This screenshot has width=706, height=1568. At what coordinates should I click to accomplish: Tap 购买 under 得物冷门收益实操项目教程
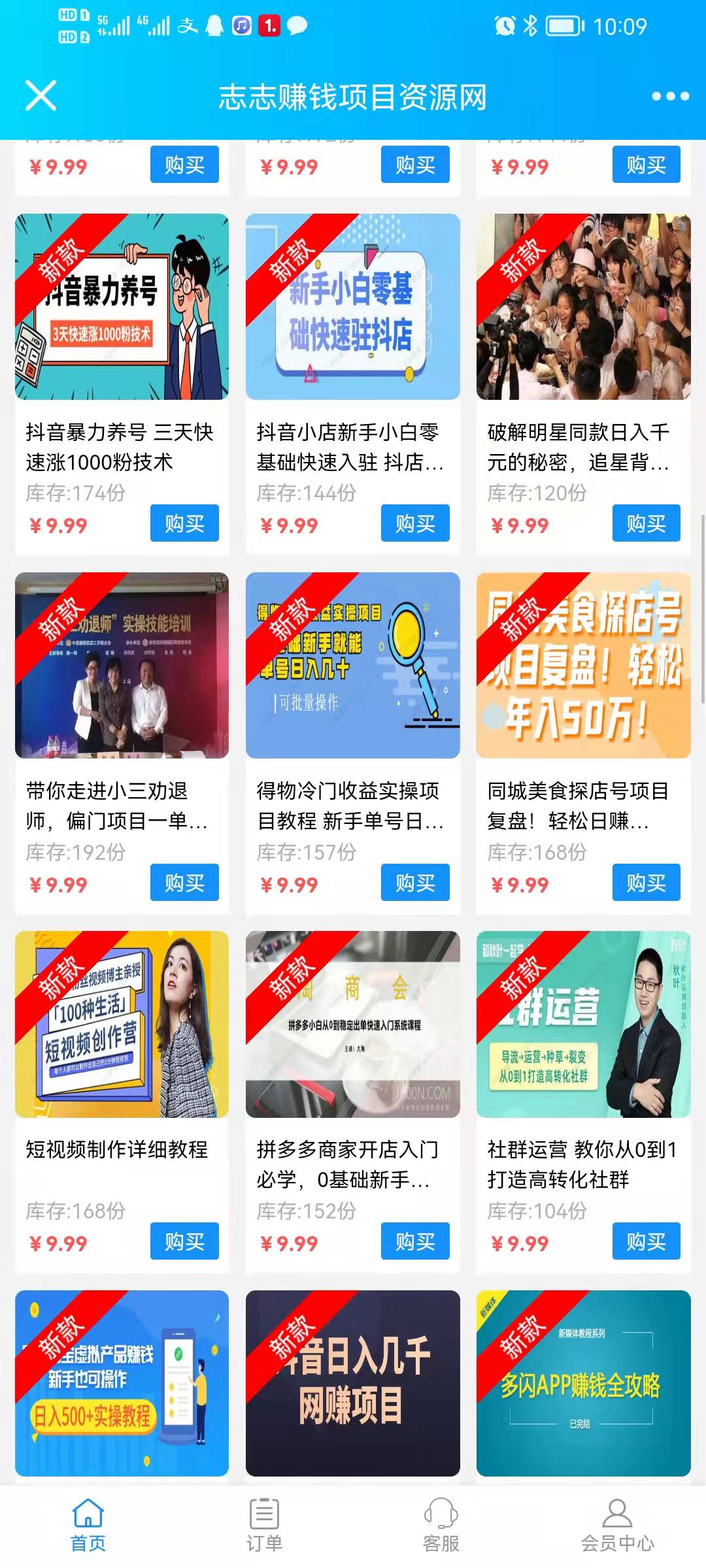click(x=415, y=883)
